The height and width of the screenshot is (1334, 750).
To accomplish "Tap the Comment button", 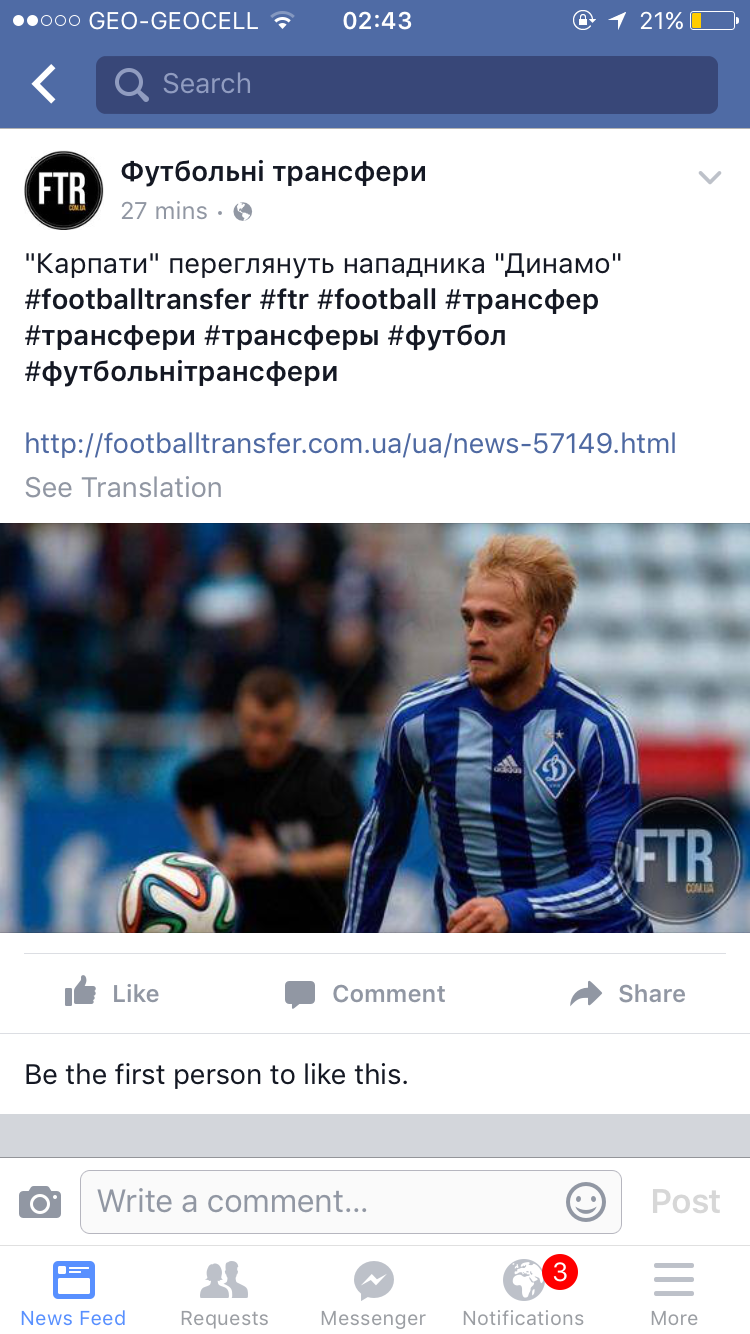I will 365,993.
